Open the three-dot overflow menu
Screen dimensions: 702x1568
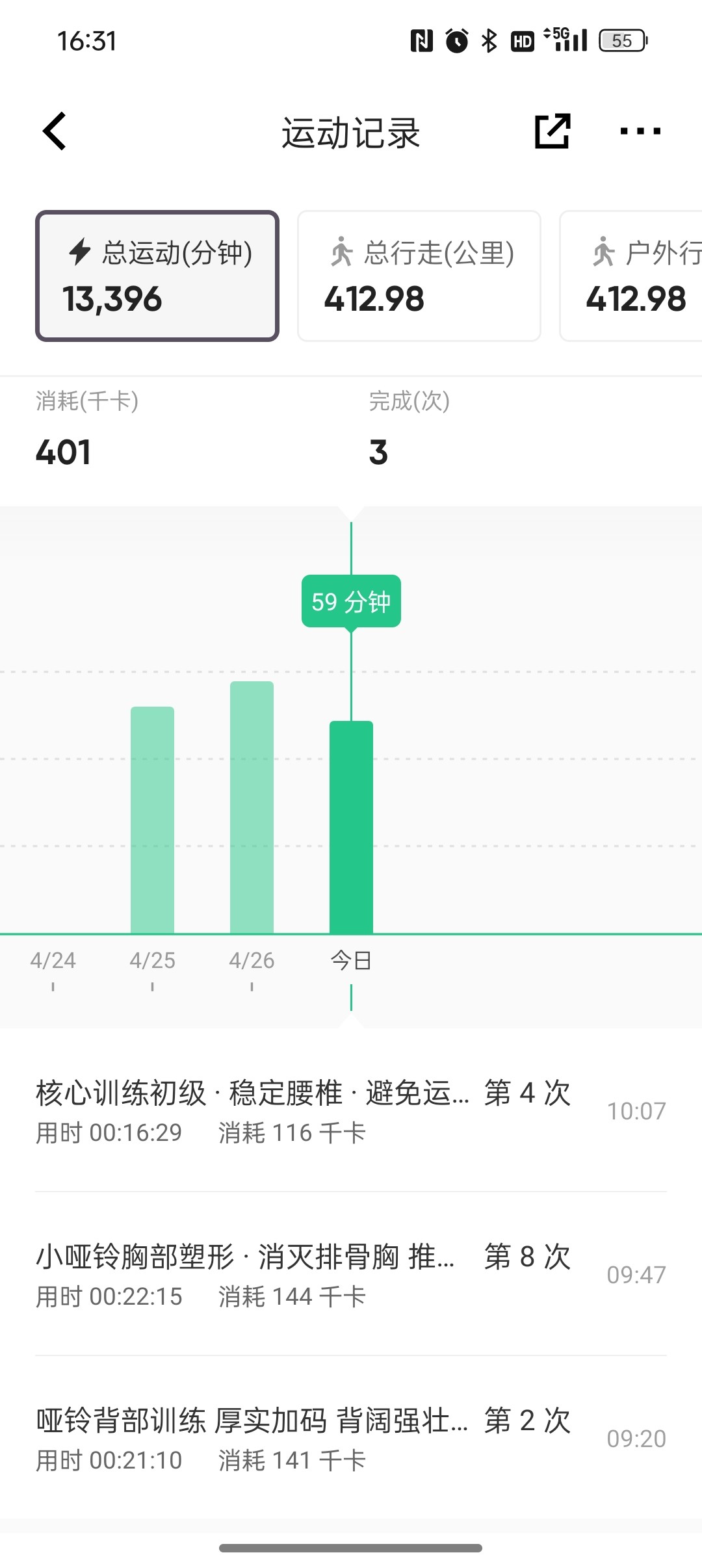640,131
